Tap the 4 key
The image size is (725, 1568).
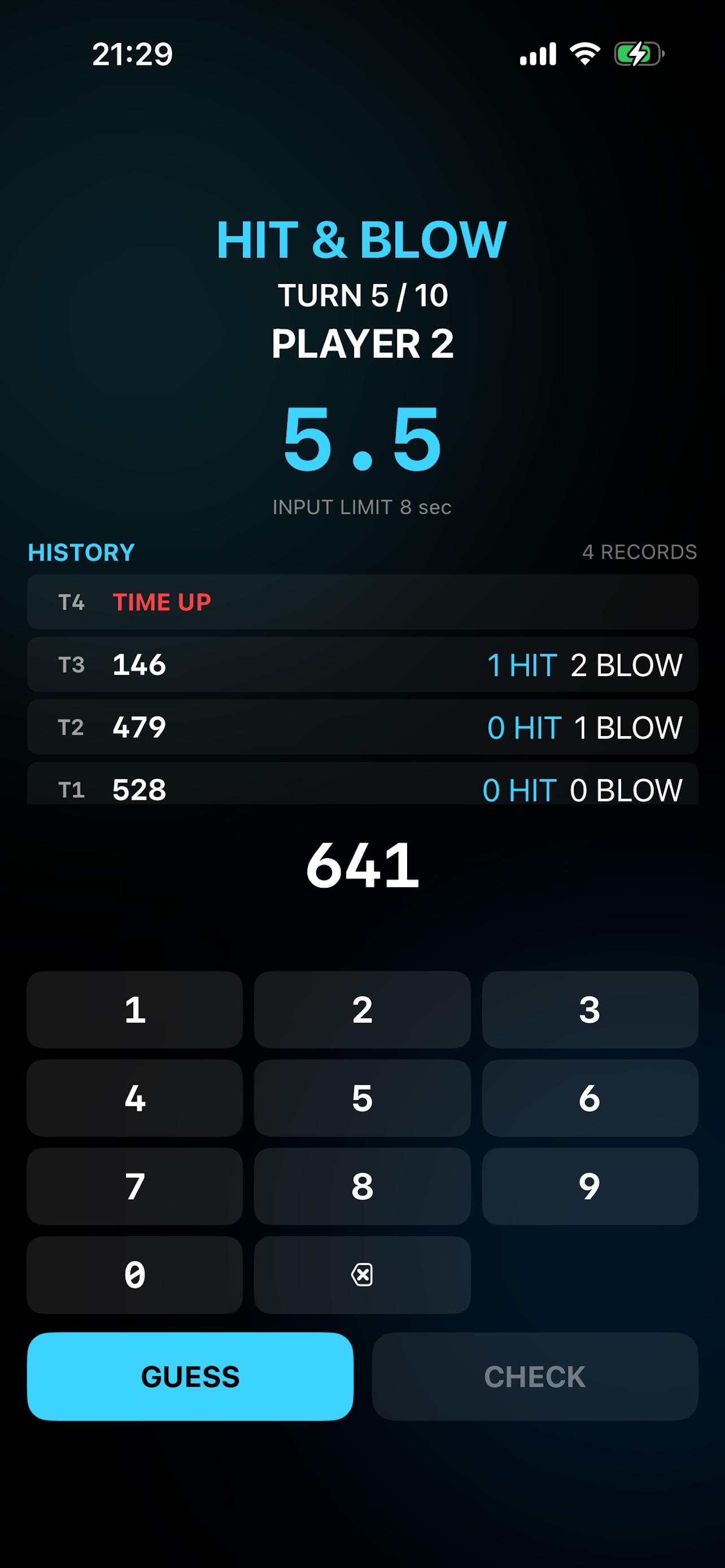(x=134, y=1097)
